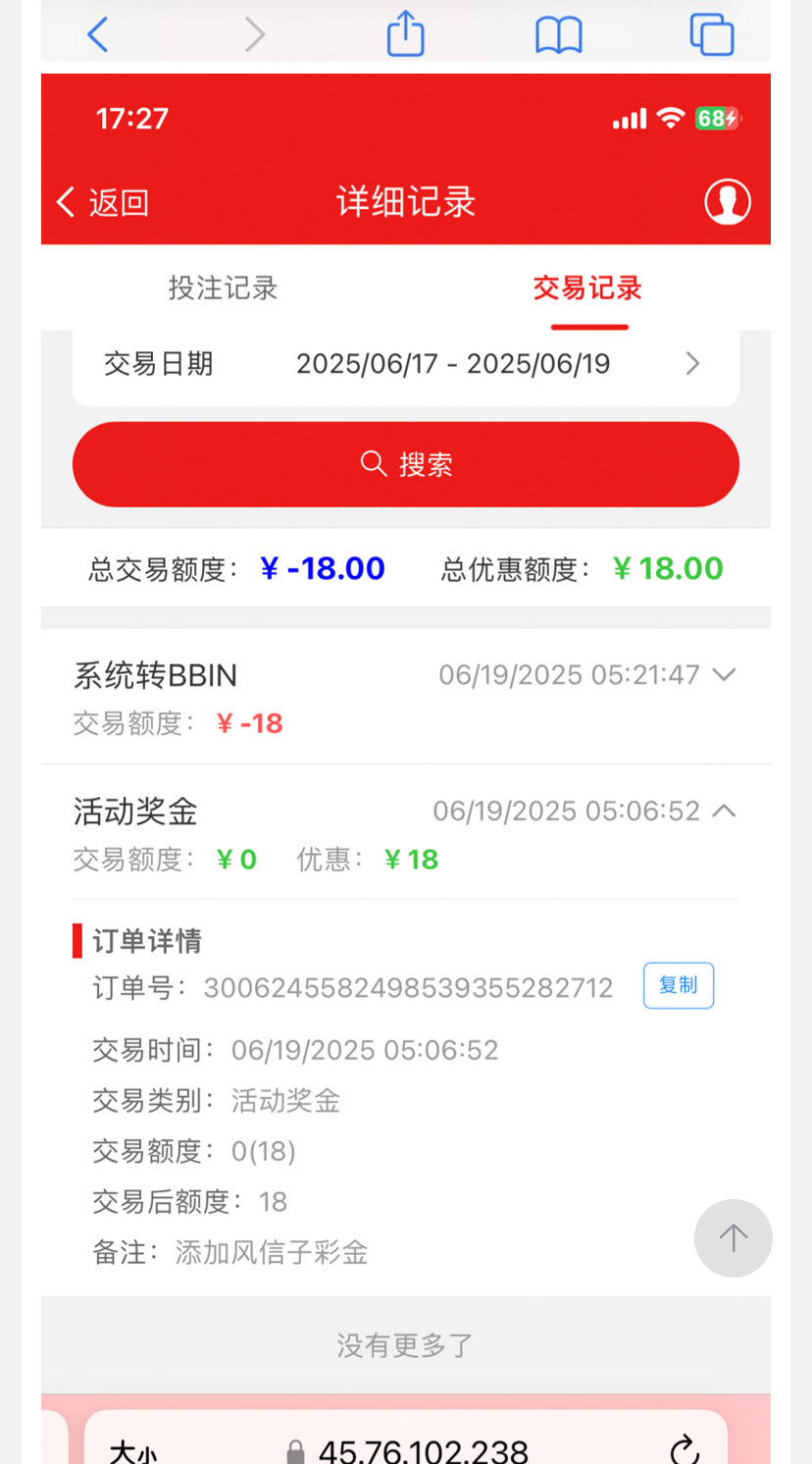Copy the order number with 复制

point(678,985)
